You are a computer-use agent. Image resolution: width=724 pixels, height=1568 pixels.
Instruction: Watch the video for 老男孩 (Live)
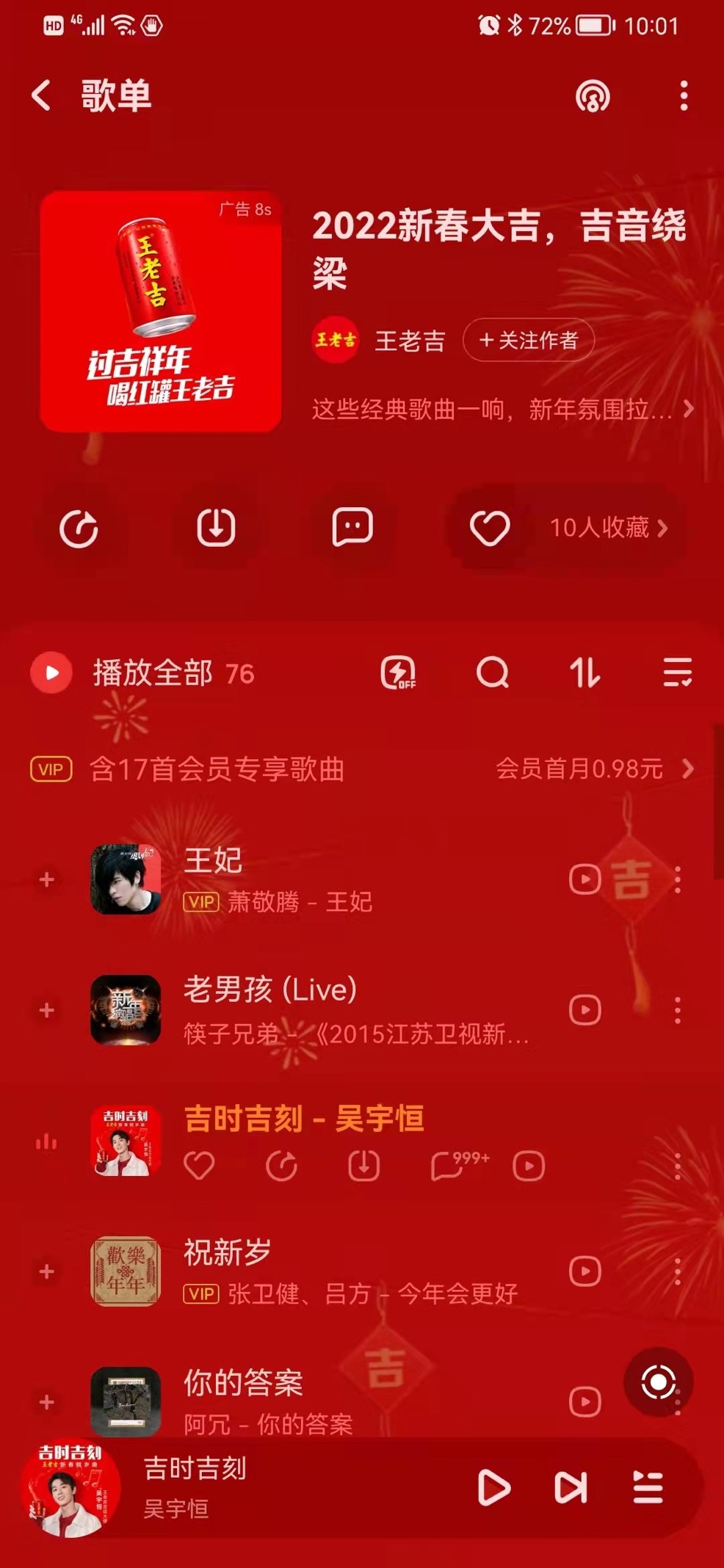pos(585,1010)
